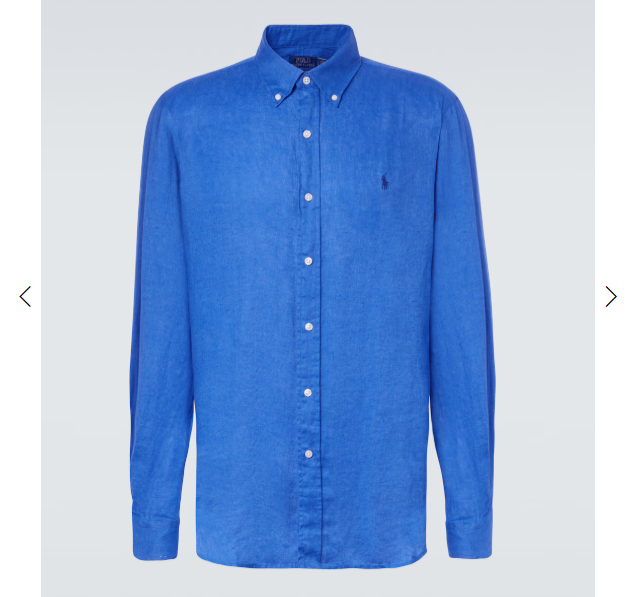The image size is (630, 597).
Task: Advance to the next product image
Action: (610, 297)
